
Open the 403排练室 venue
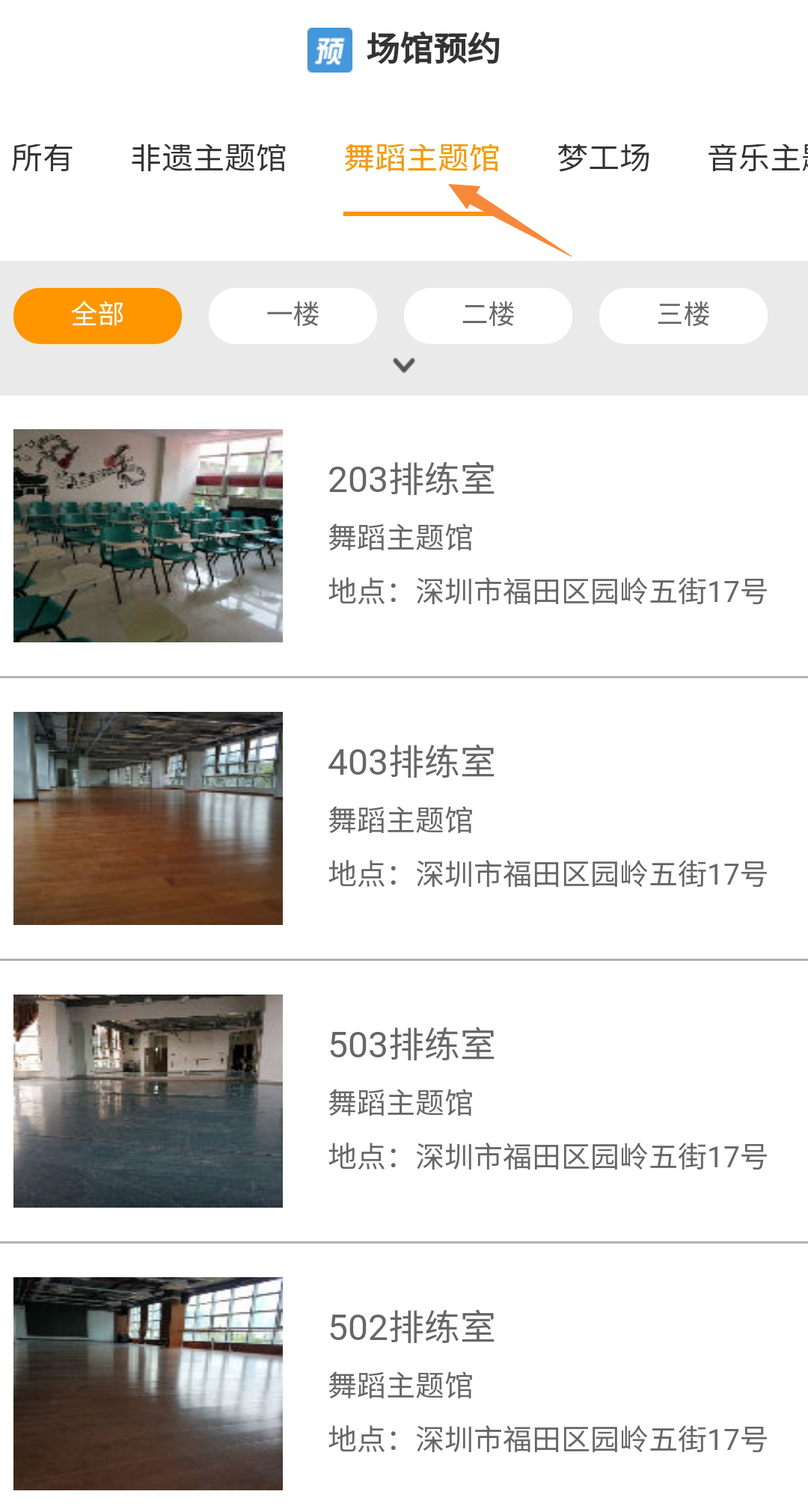pyautogui.click(x=404, y=819)
